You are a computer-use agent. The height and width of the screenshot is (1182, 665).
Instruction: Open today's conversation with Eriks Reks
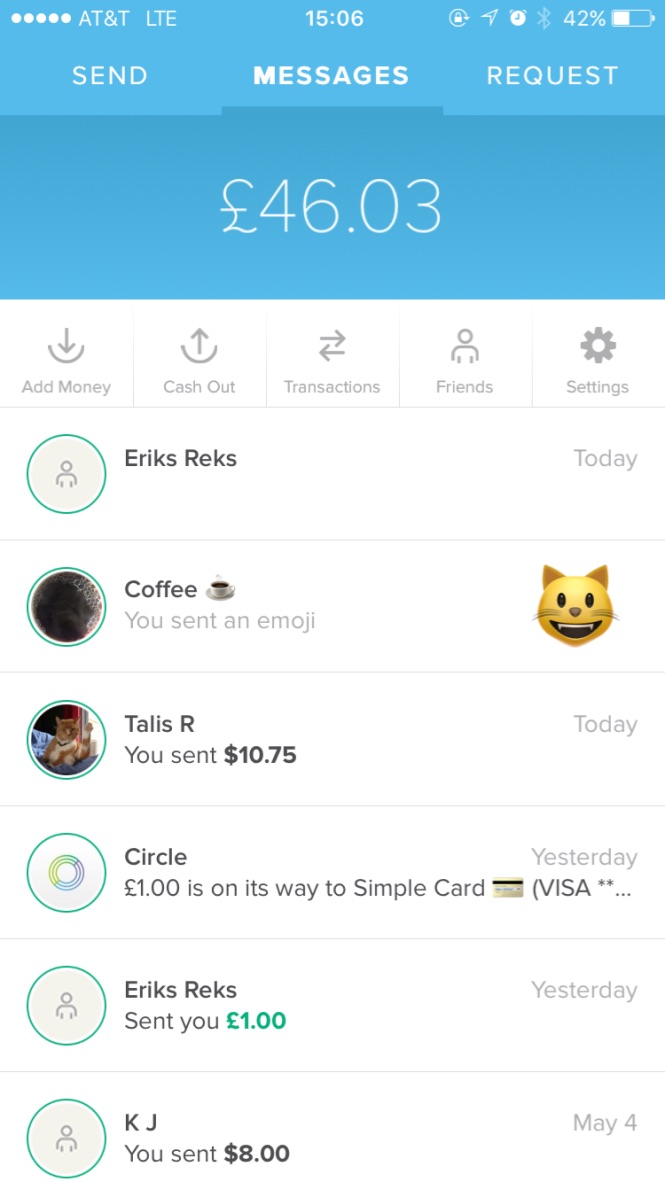click(x=332, y=474)
